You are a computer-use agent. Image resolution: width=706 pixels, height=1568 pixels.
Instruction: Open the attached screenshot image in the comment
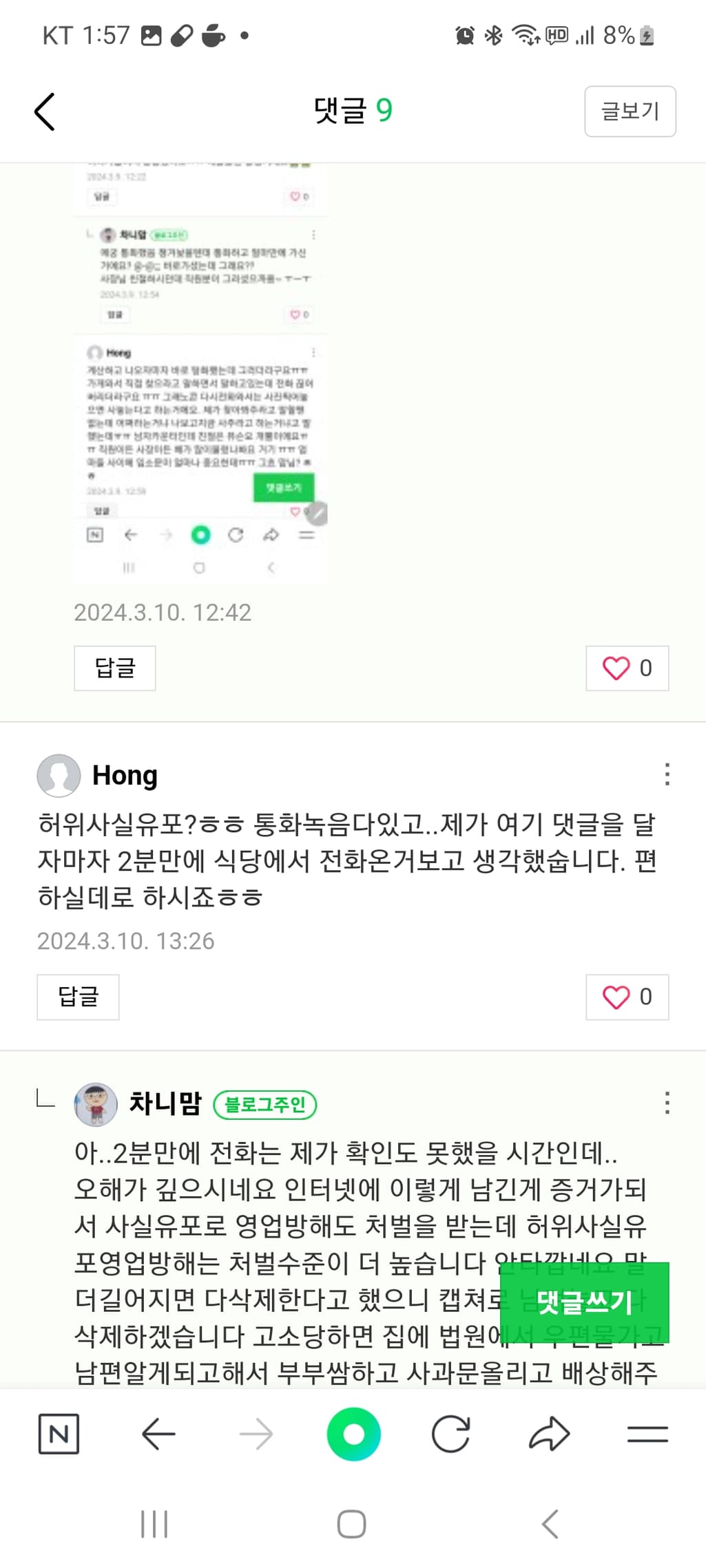pos(200,372)
